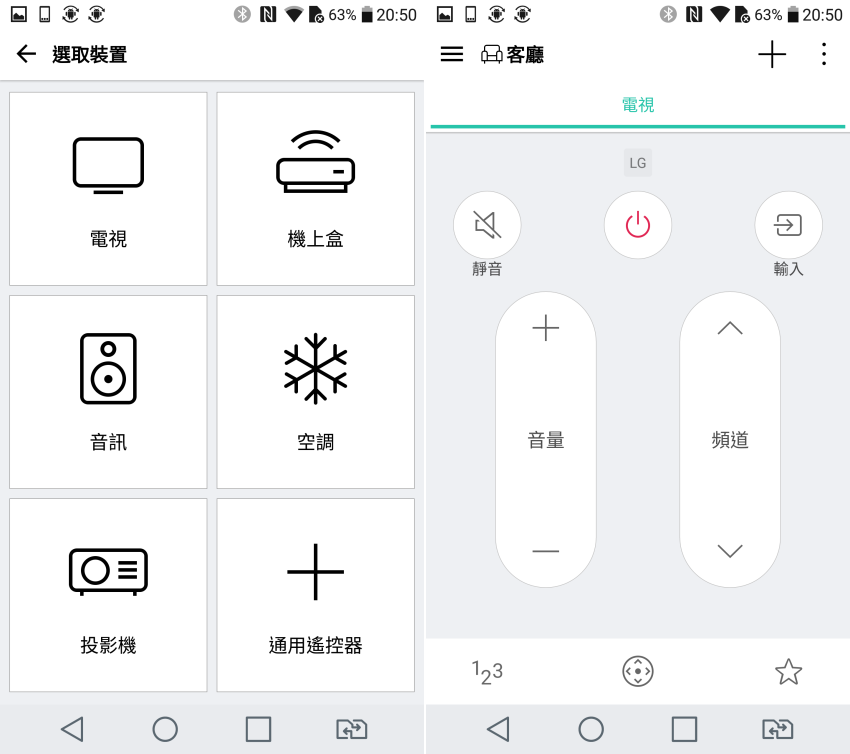Select the 電視 device tile

tap(108, 189)
